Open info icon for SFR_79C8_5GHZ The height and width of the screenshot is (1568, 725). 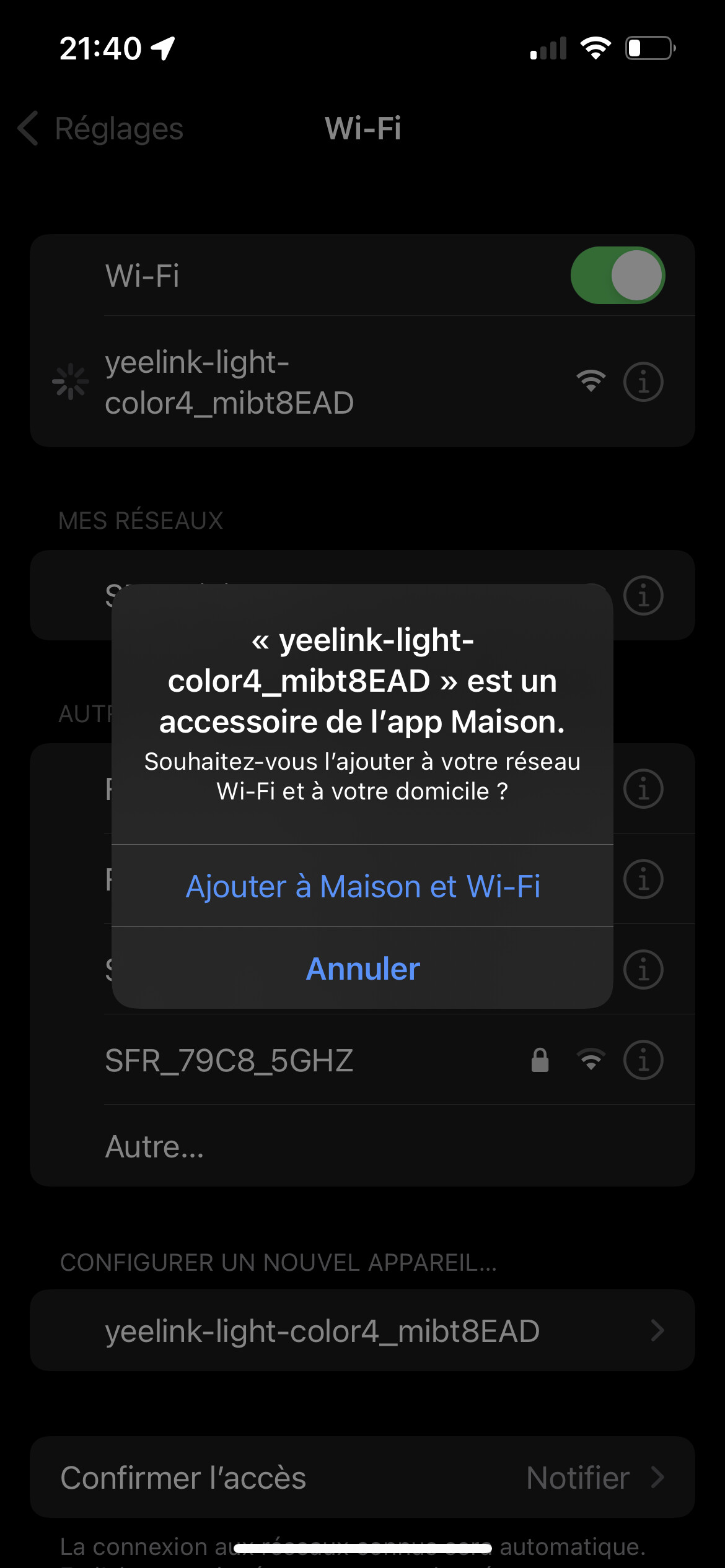point(643,1060)
